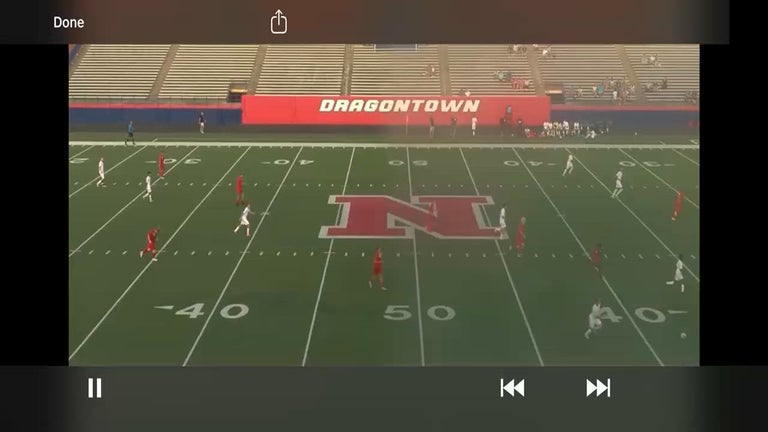Share this video
Viewport: 768px width, 432px height.
[279, 22]
